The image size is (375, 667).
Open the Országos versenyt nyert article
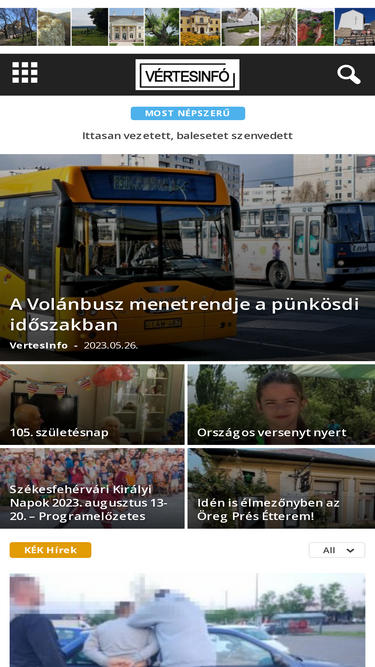tap(272, 433)
